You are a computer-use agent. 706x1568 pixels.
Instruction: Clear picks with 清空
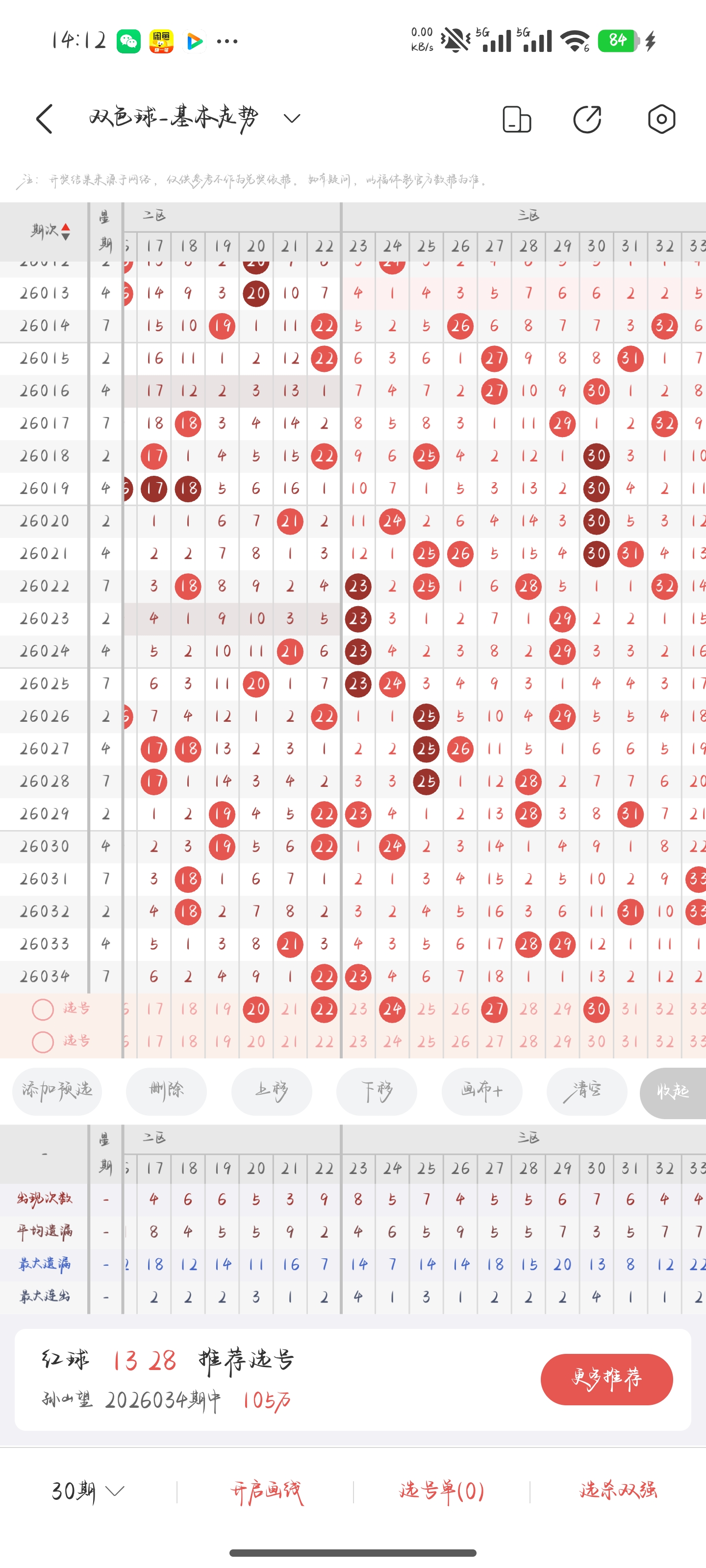pyautogui.click(x=586, y=1091)
